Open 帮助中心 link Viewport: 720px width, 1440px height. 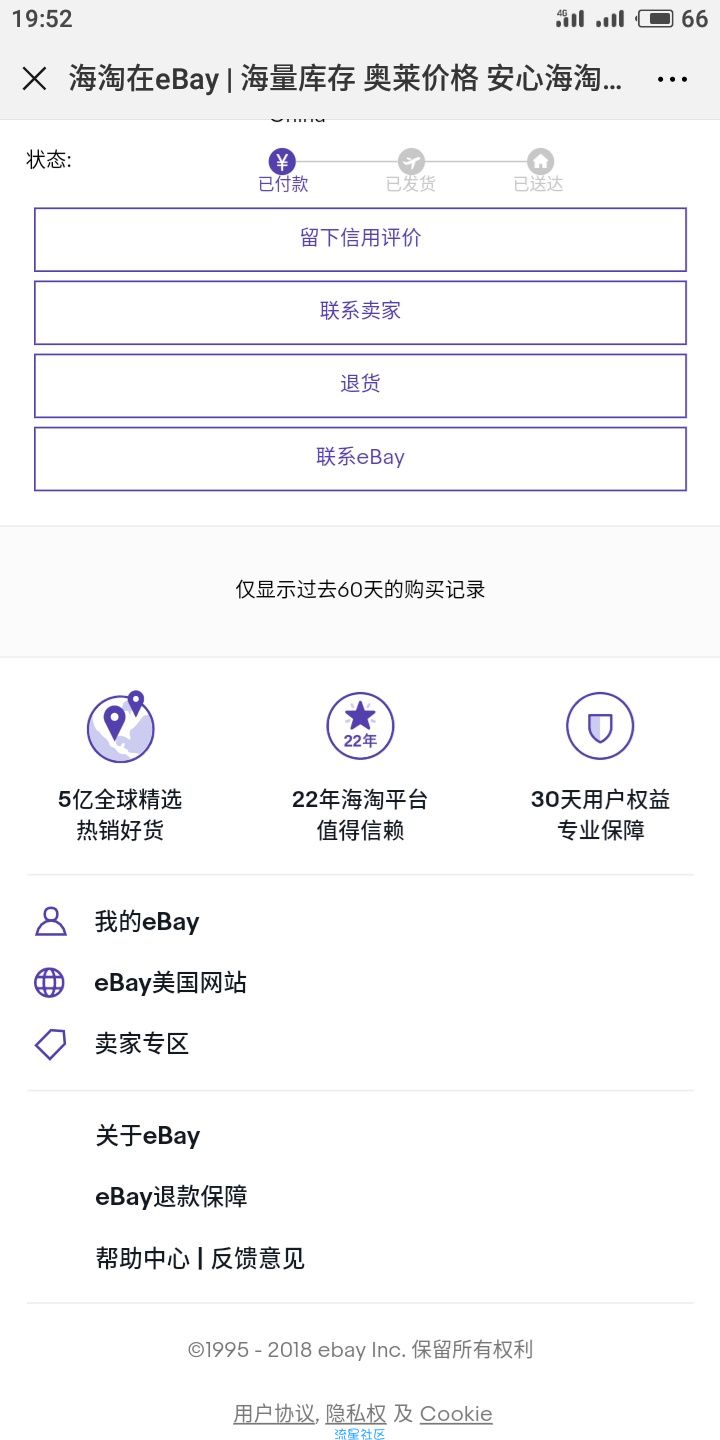click(142, 1258)
